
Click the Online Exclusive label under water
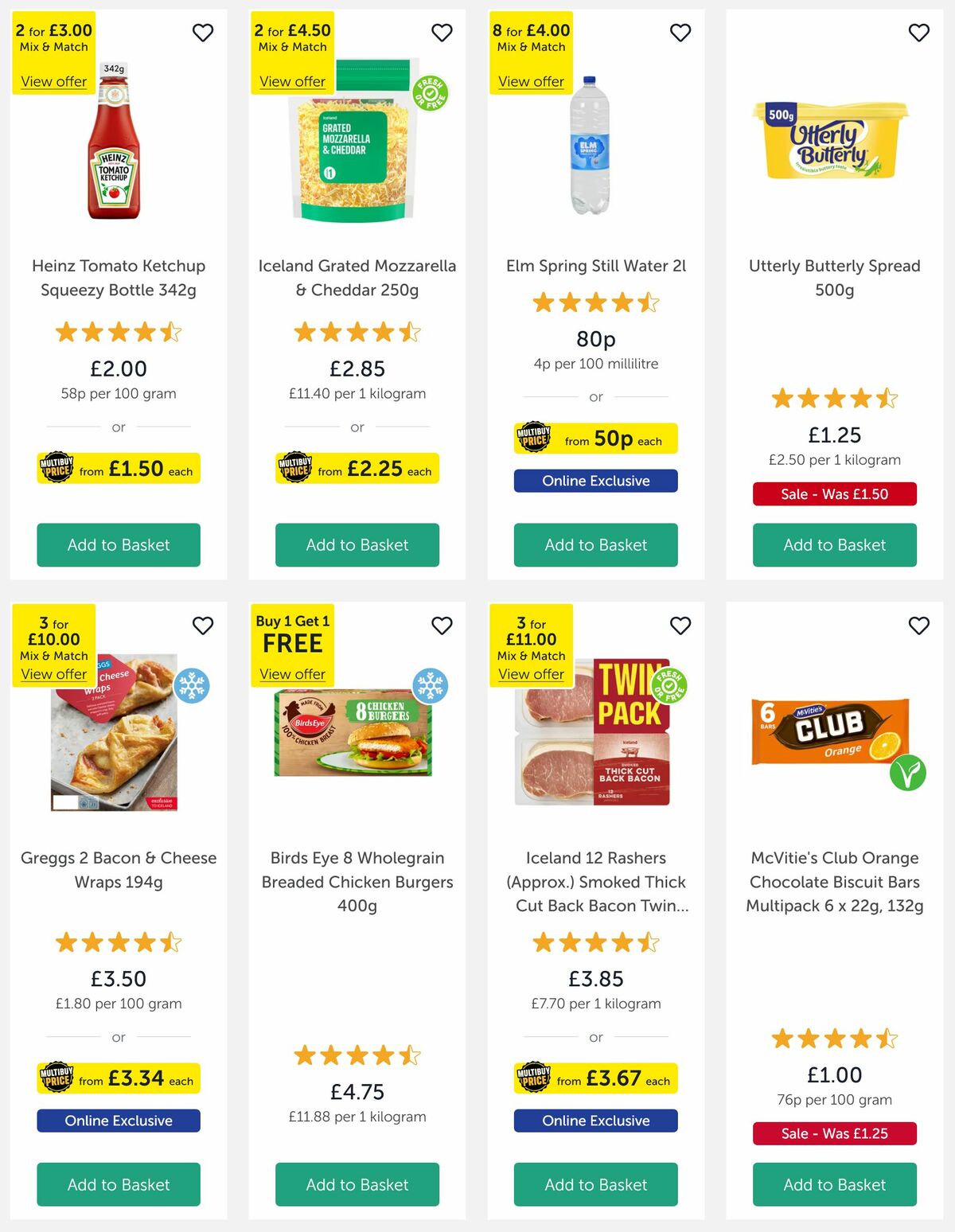pyautogui.click(x=595, y=481)
